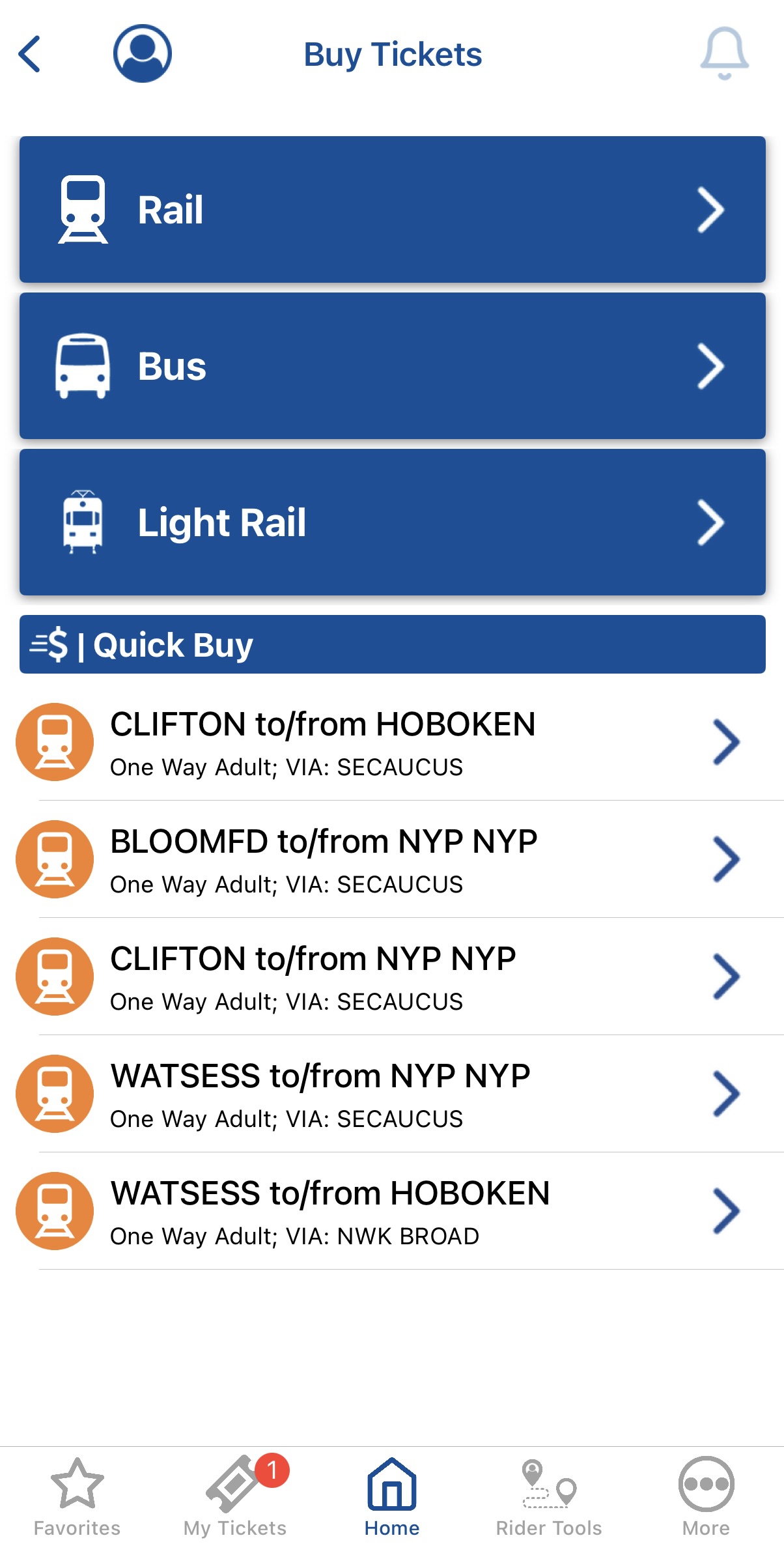Open Light Rail ticket option
Screen dimensions: 784x1555
tap(392, 522)
